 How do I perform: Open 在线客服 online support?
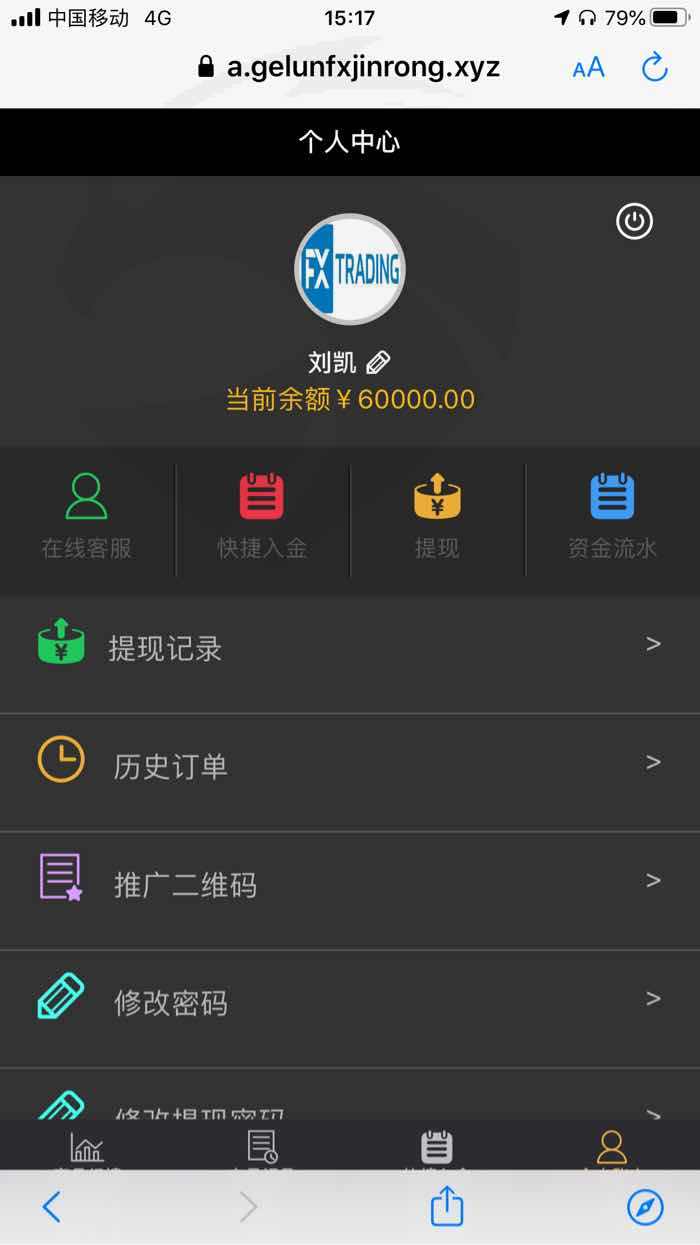click(x=87, y=518)
